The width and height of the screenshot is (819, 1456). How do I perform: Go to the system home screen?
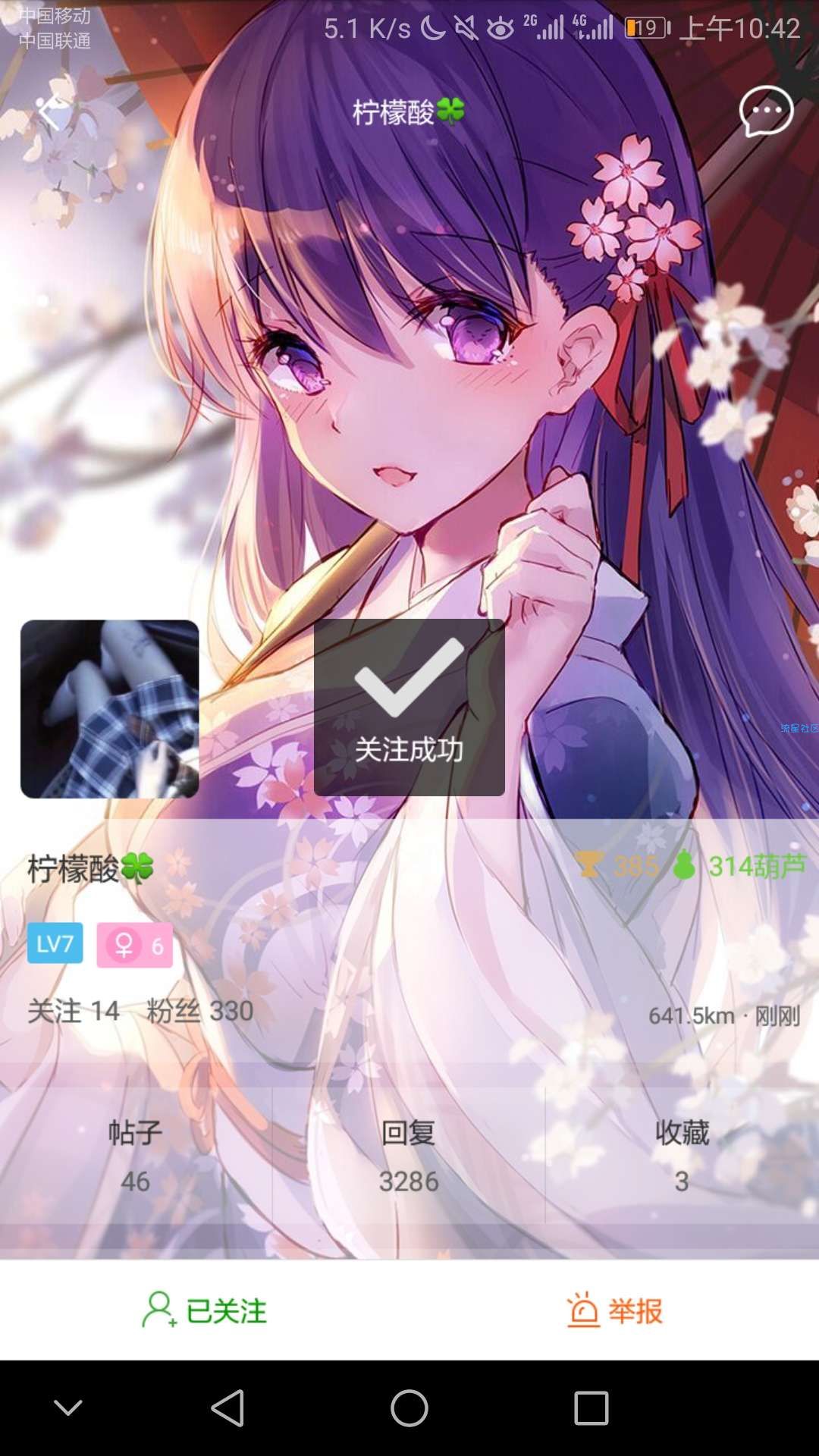[x=409, y=1408]
